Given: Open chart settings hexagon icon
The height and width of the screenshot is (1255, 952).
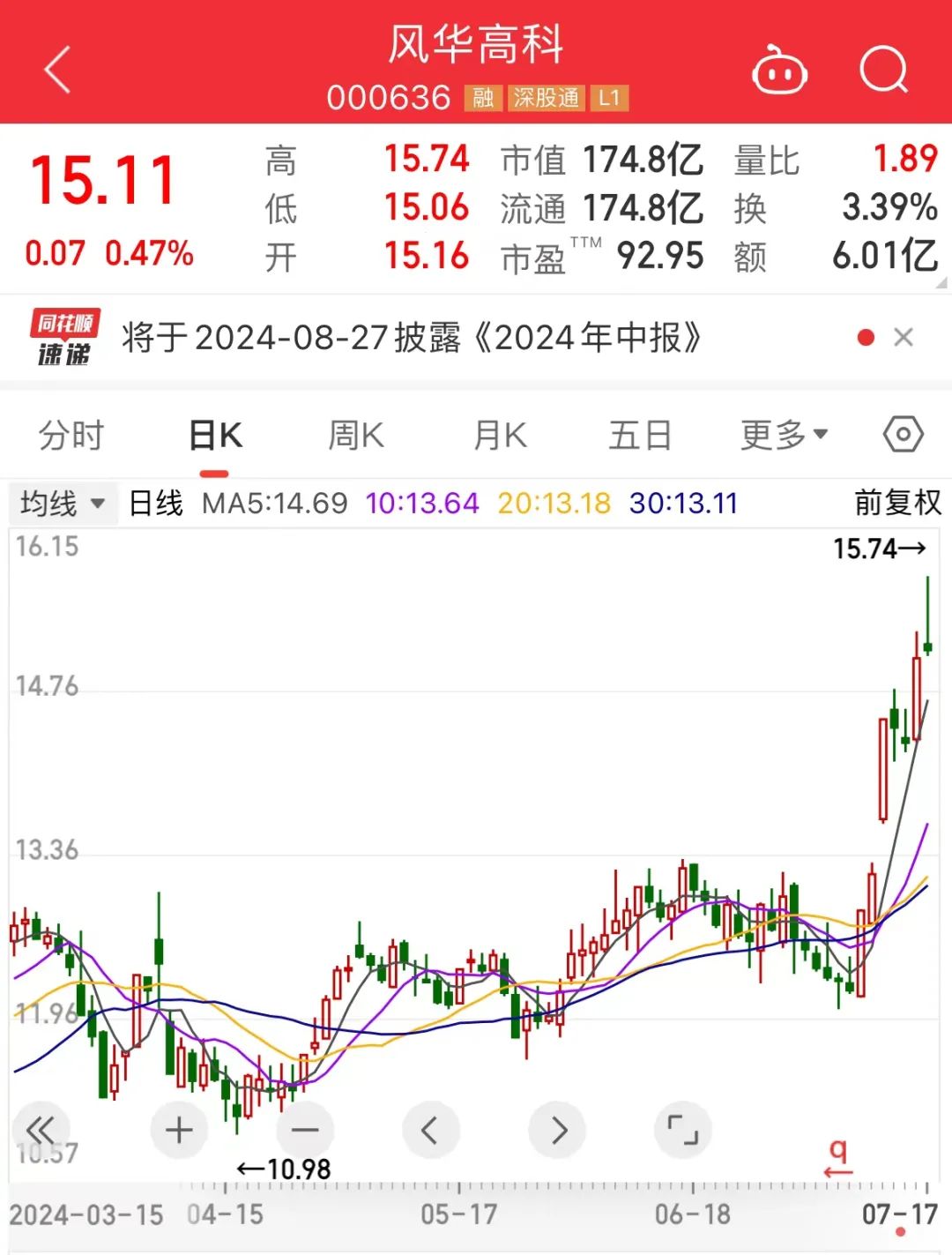Looking at the screenshot, I should point(904,435).
